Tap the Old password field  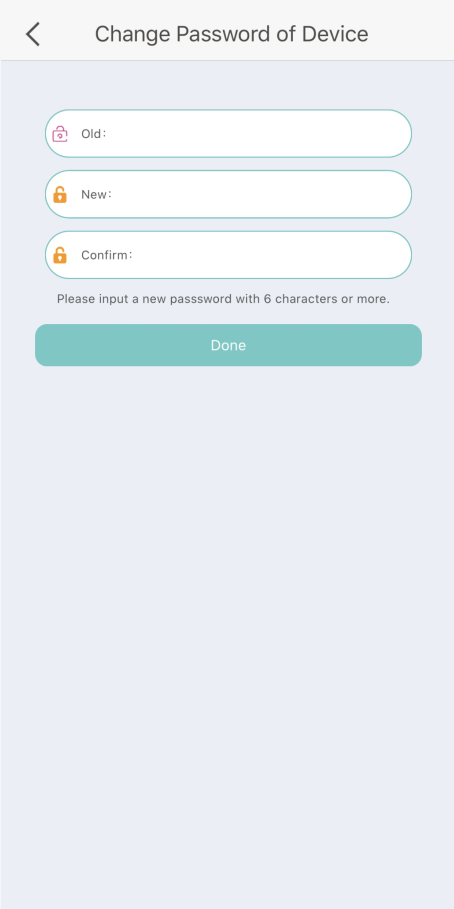pyautogui.click(x=228, y=133)
